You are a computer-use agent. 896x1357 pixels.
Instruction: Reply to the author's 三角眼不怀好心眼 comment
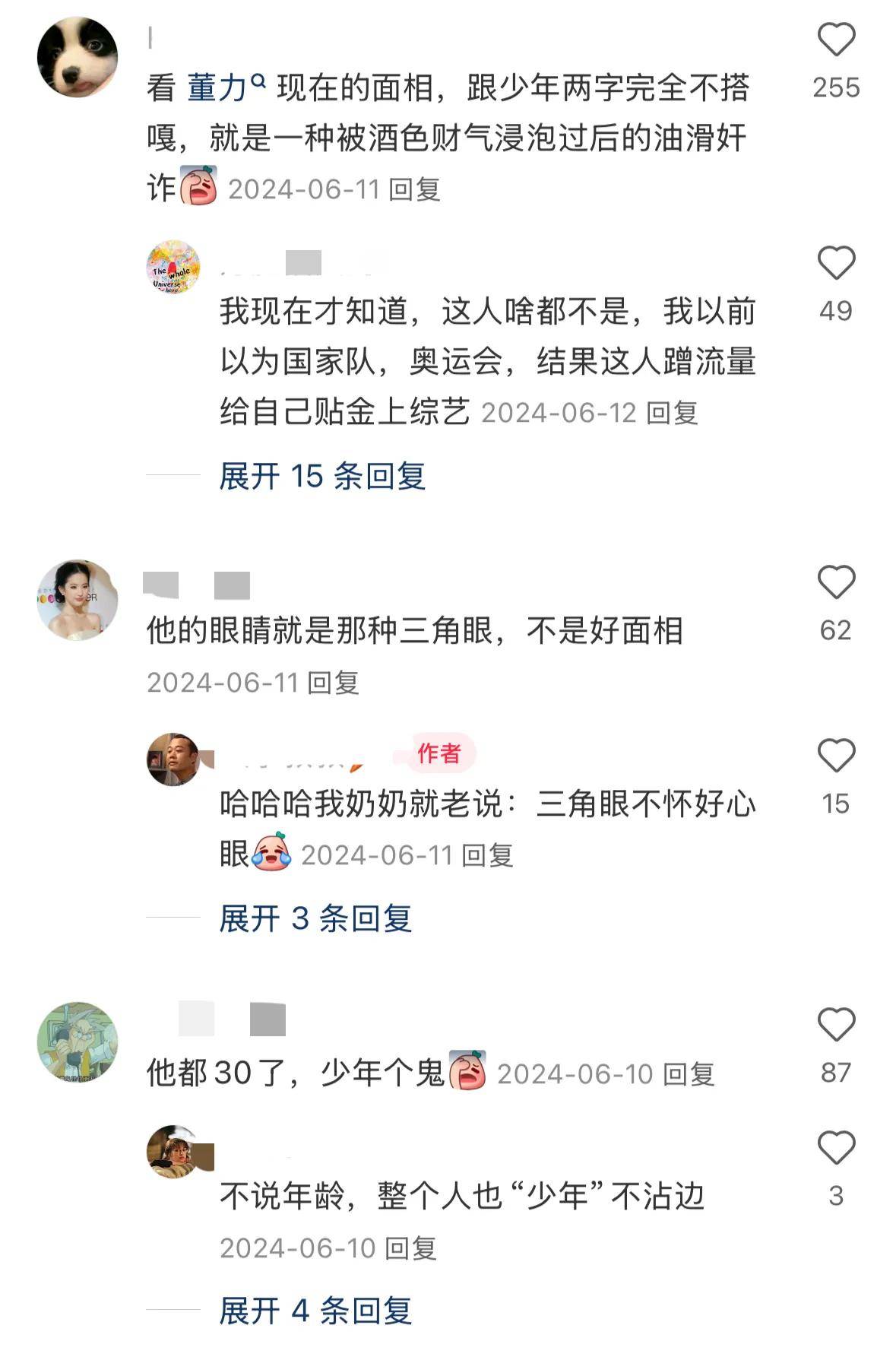pyautogui.click(x=488, y=856)
